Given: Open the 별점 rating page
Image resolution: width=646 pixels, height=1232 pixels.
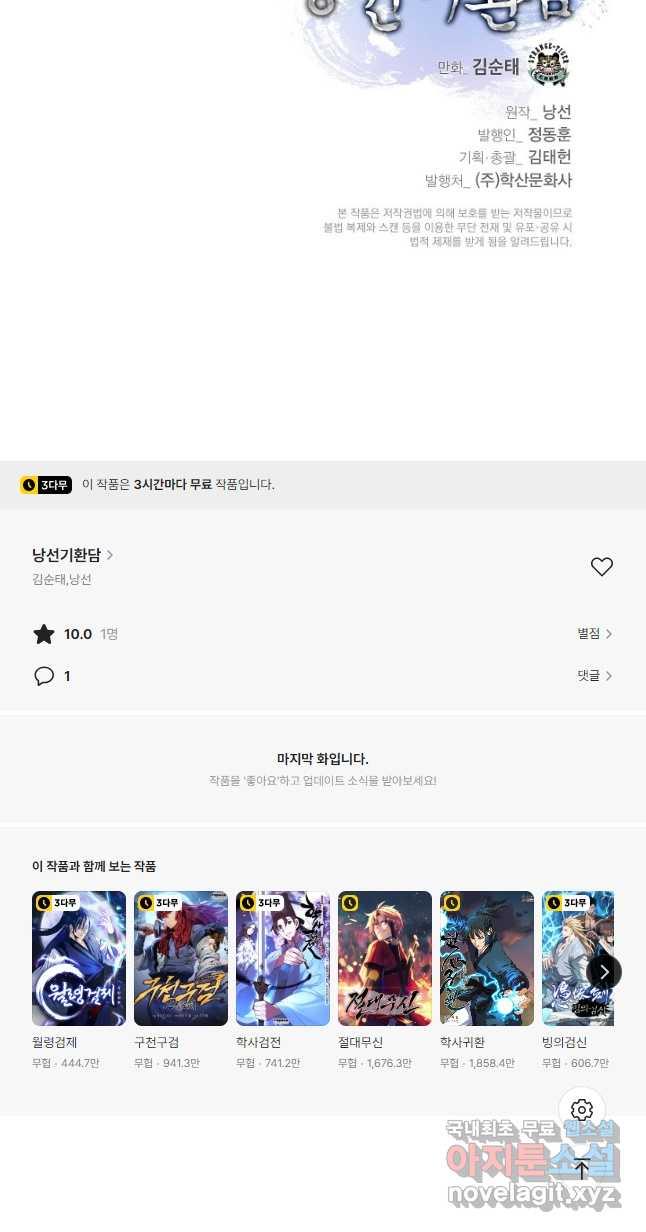Looking at the screenshot, I should click(x=594, y=634).
